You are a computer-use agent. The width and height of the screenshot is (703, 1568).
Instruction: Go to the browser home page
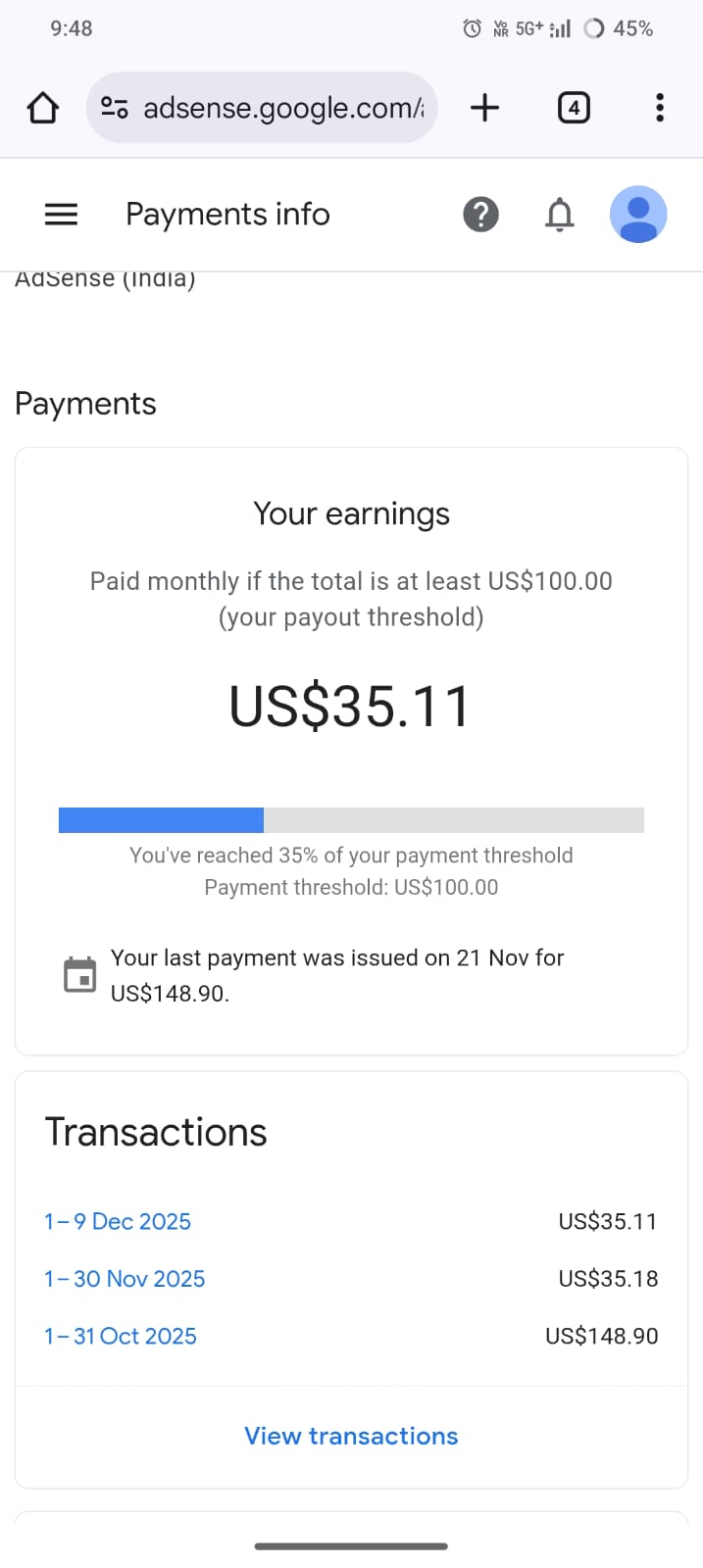[x=42, y=108]
